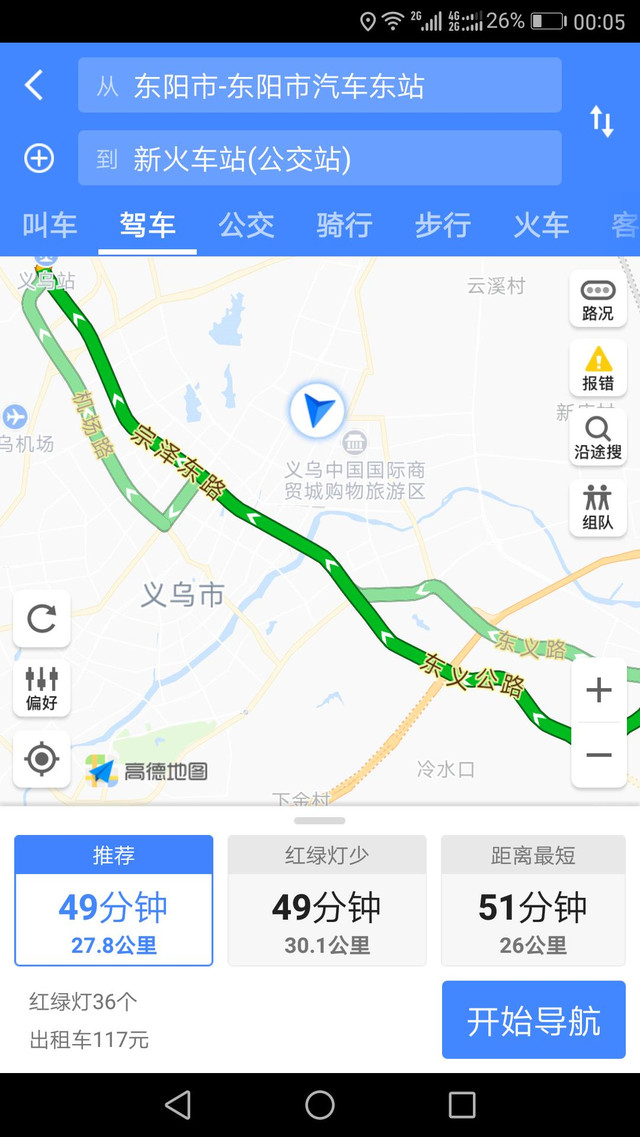Add a waypoint with the plus icon

[x=39, y=158]
